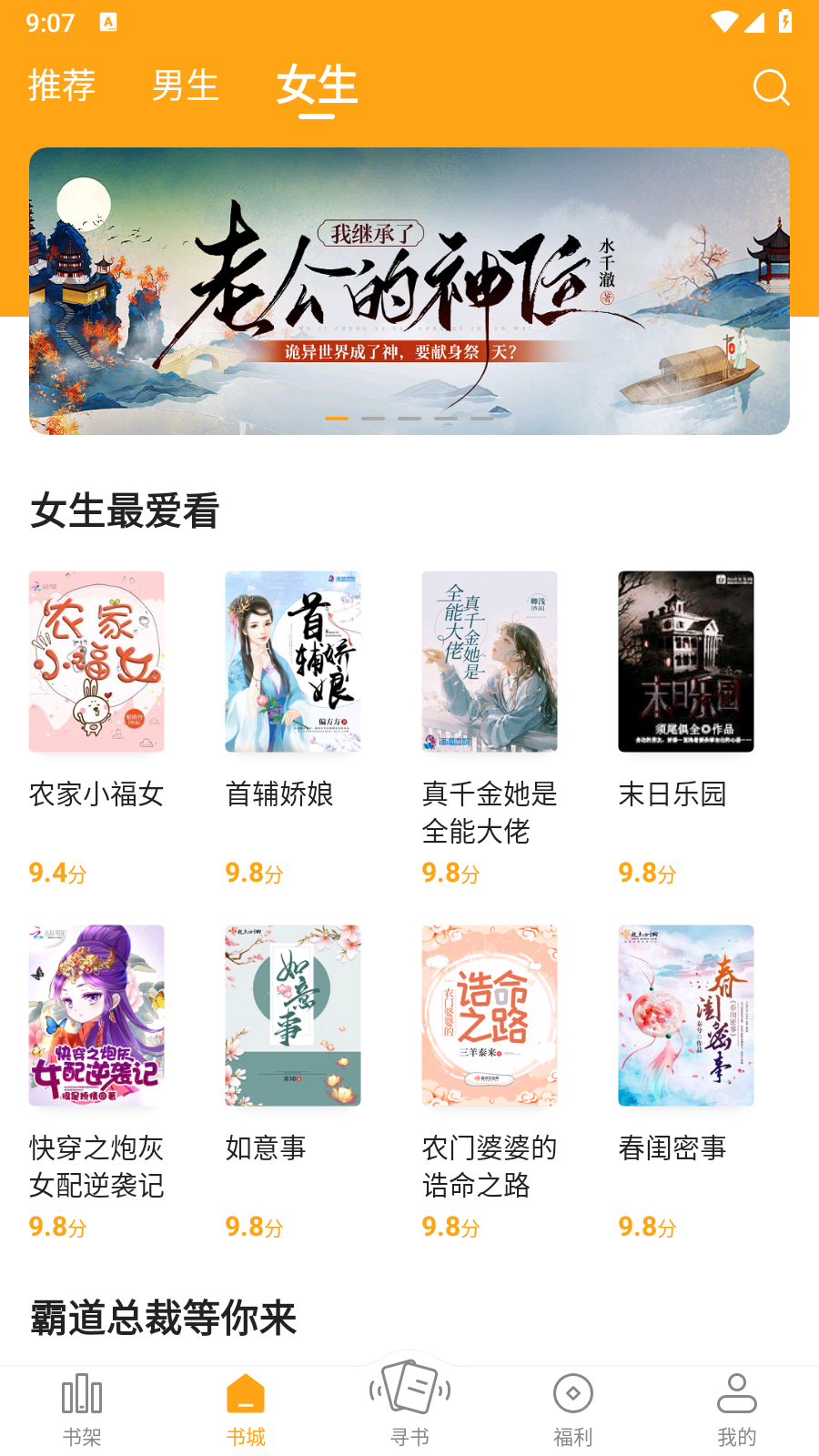Screen dimensions: 819x1456
Task: Open the 我继承了老公的神位 banner
Action: click(409, 291)
